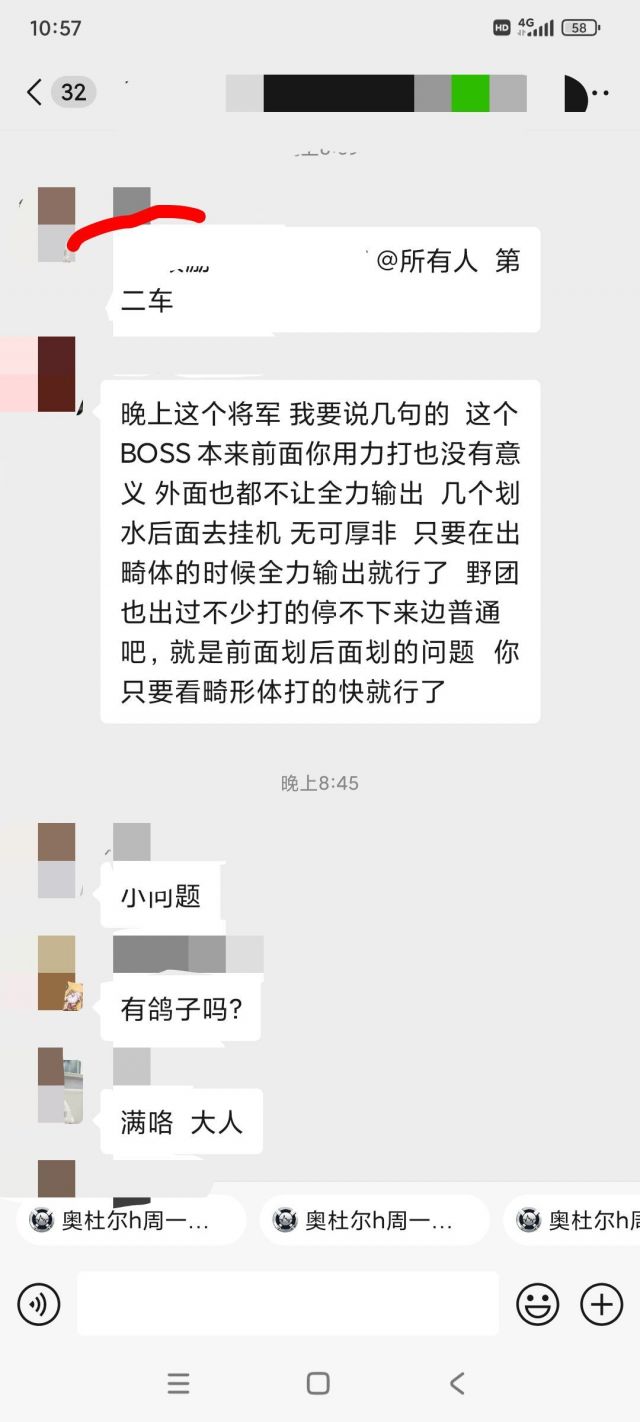Open the avatar beside '小问题'
Viewport: 640px width, 1422px height.
[57, 860]
